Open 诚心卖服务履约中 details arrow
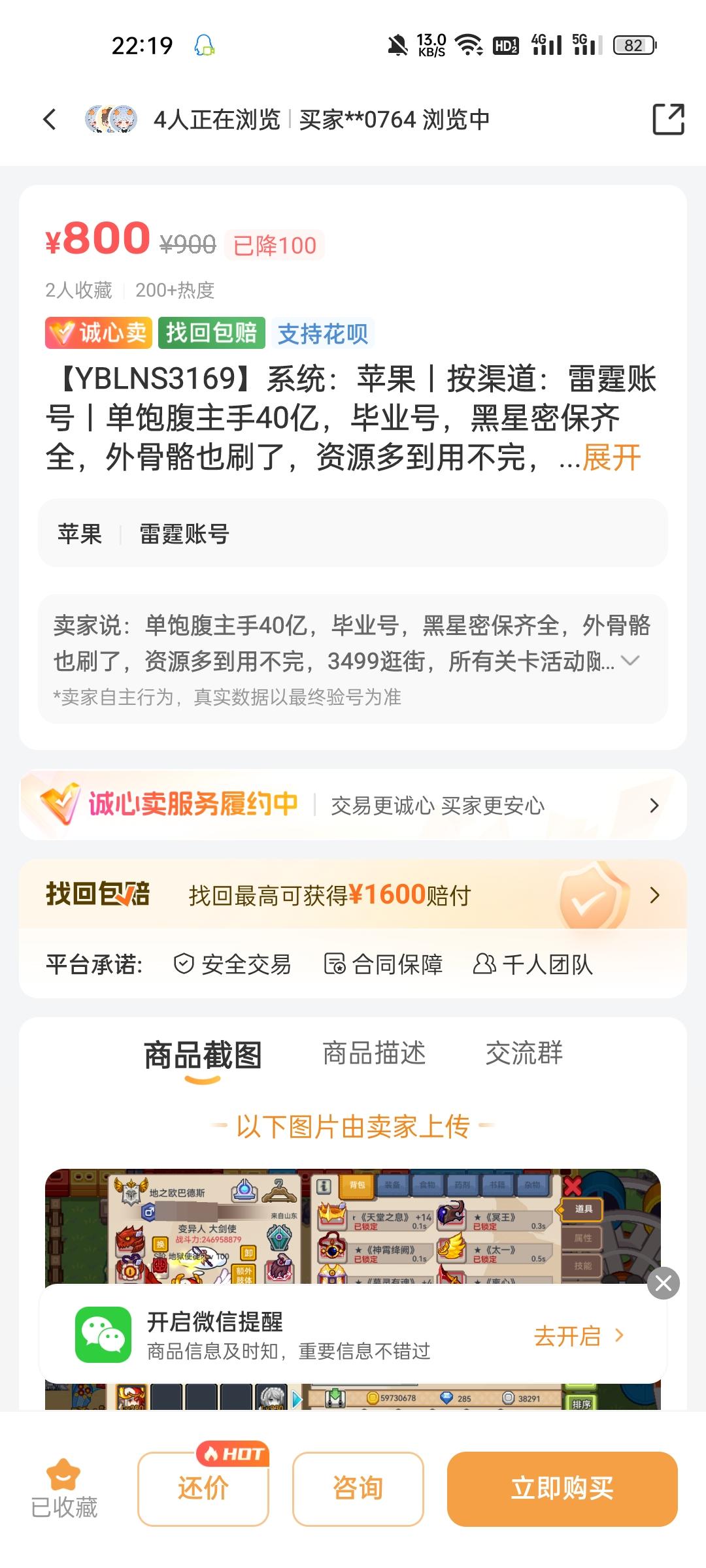The width and height of the screenshot is (706, 1568). click(655, 805)
